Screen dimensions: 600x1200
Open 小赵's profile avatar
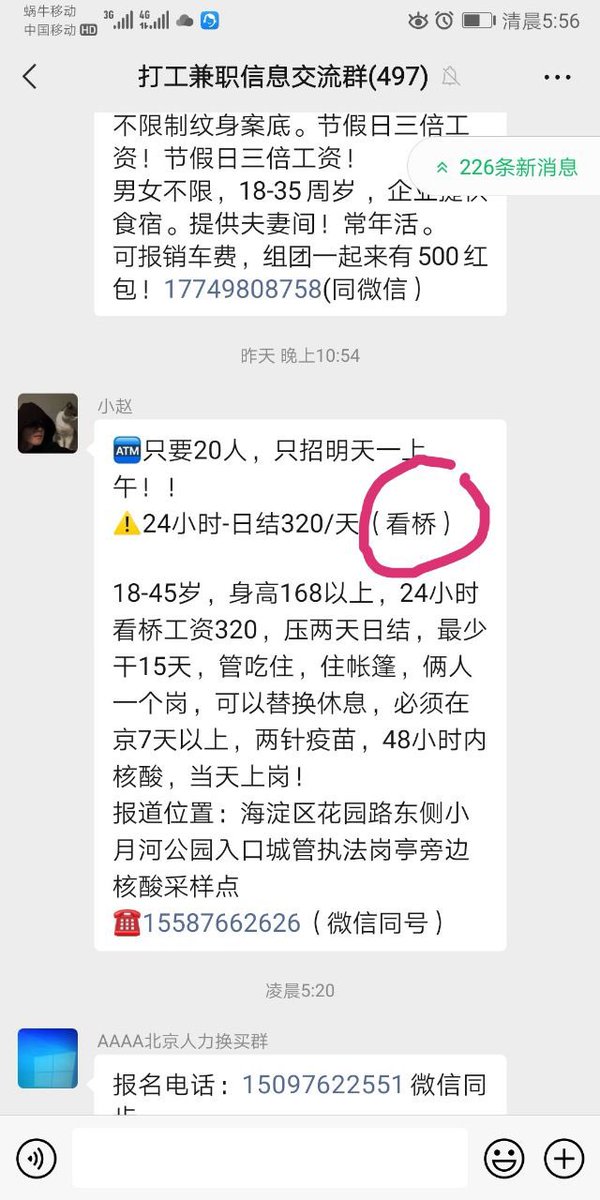click(x=47, y=423)
